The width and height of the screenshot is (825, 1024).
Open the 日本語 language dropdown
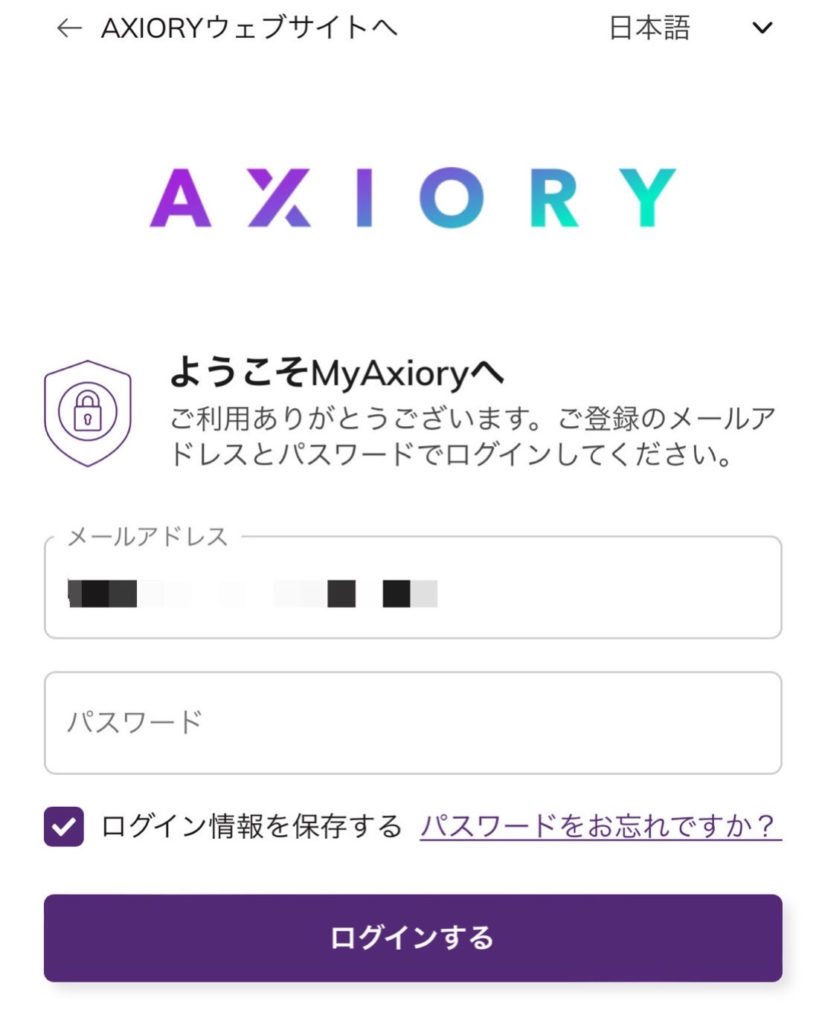click(x=690, y=28)
